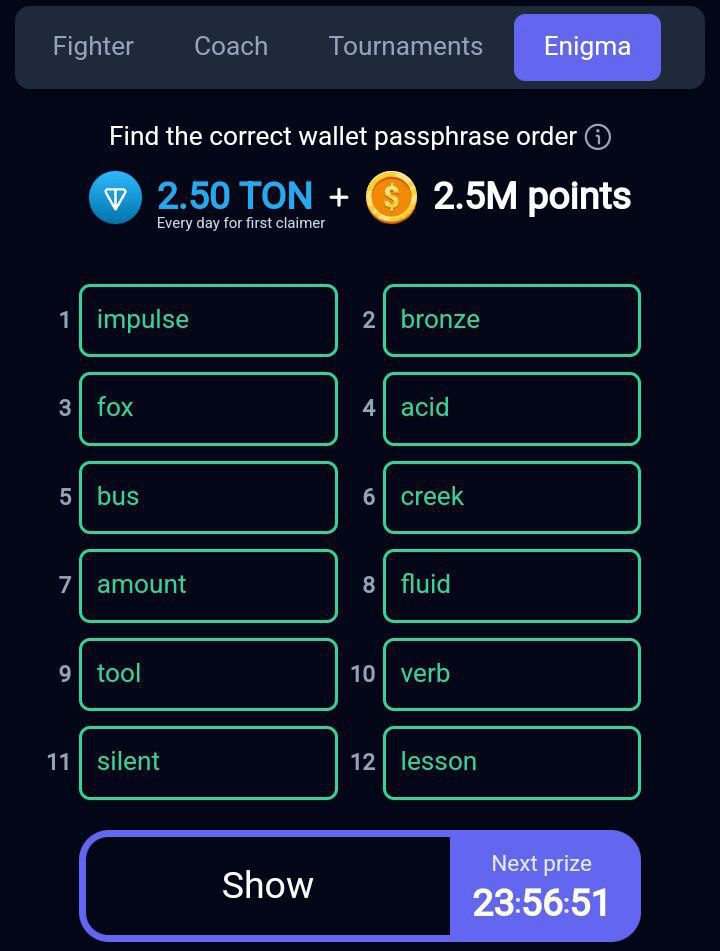The height and width of the screenshot is (951, 720).
Task: Choose the fox word box
Action: (208, 408)
